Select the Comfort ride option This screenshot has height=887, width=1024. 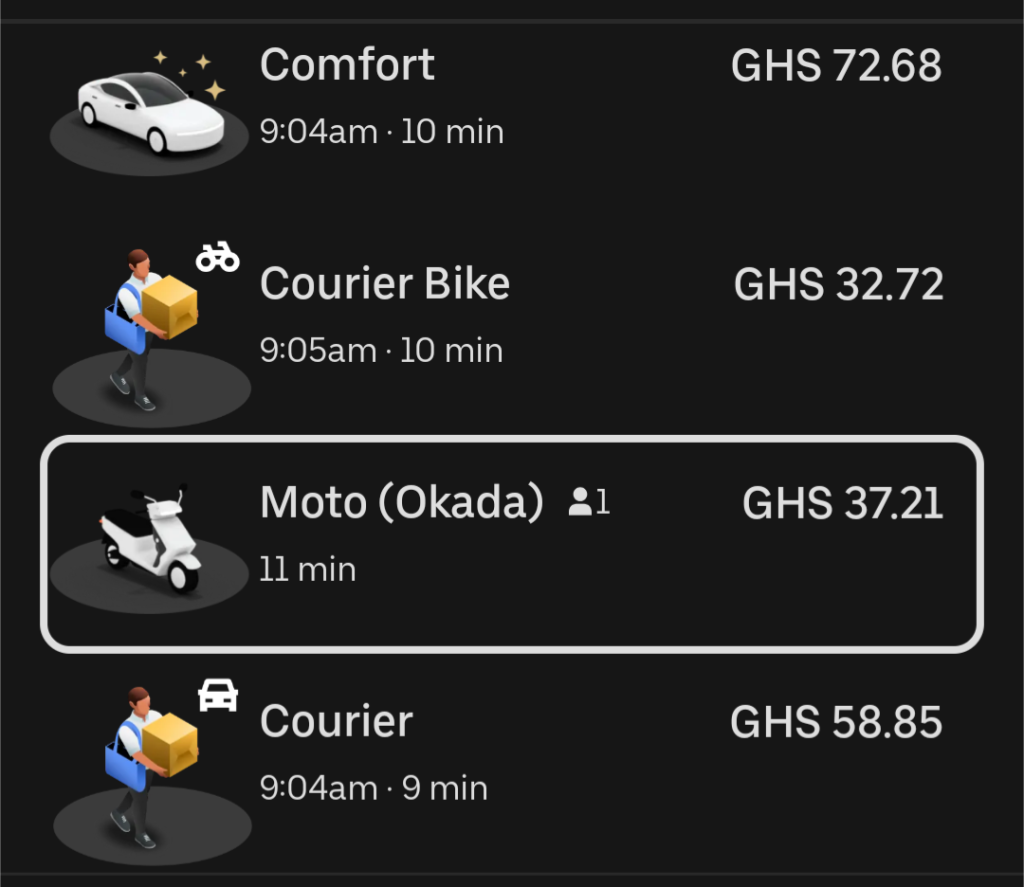[510, 98]
